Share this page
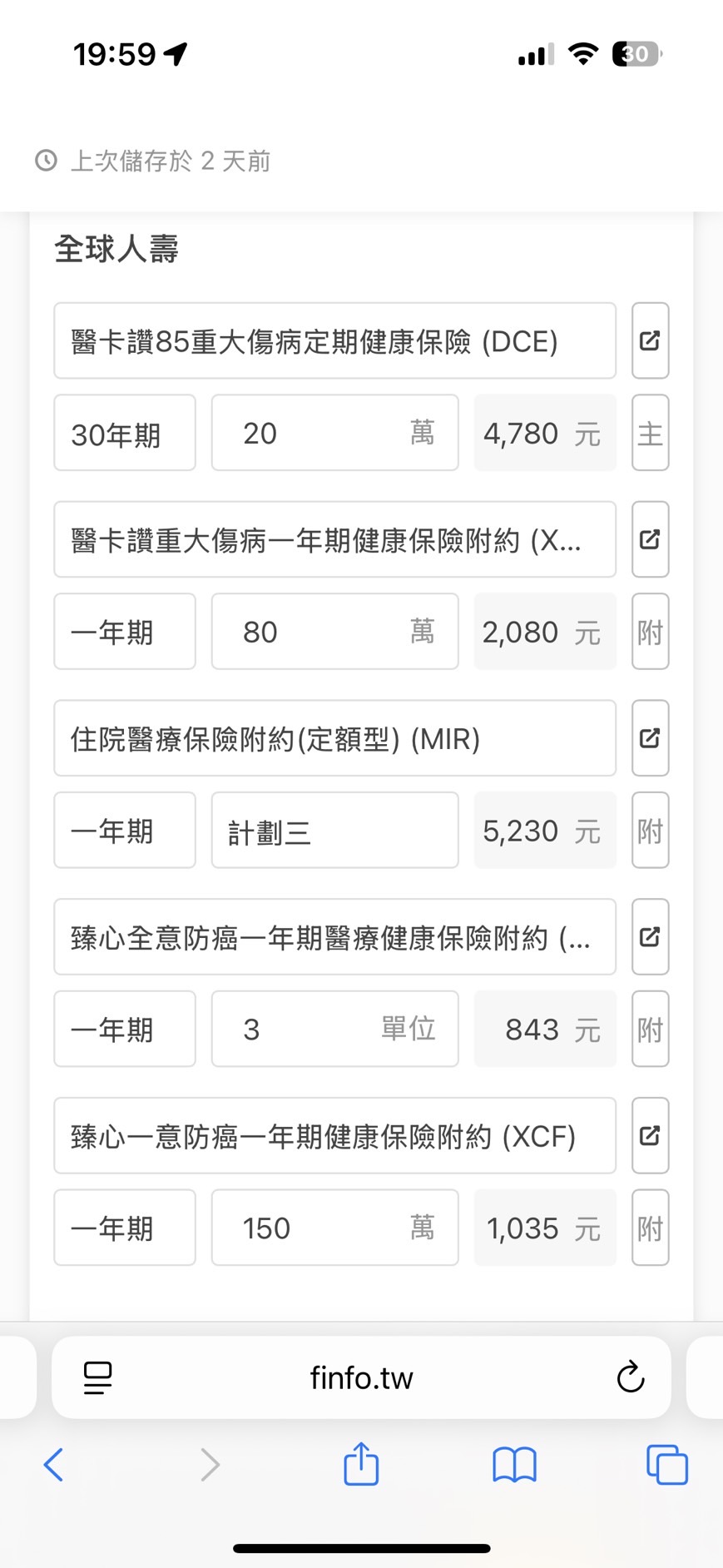This screenshot has width=723, height=1568. 361,1464
